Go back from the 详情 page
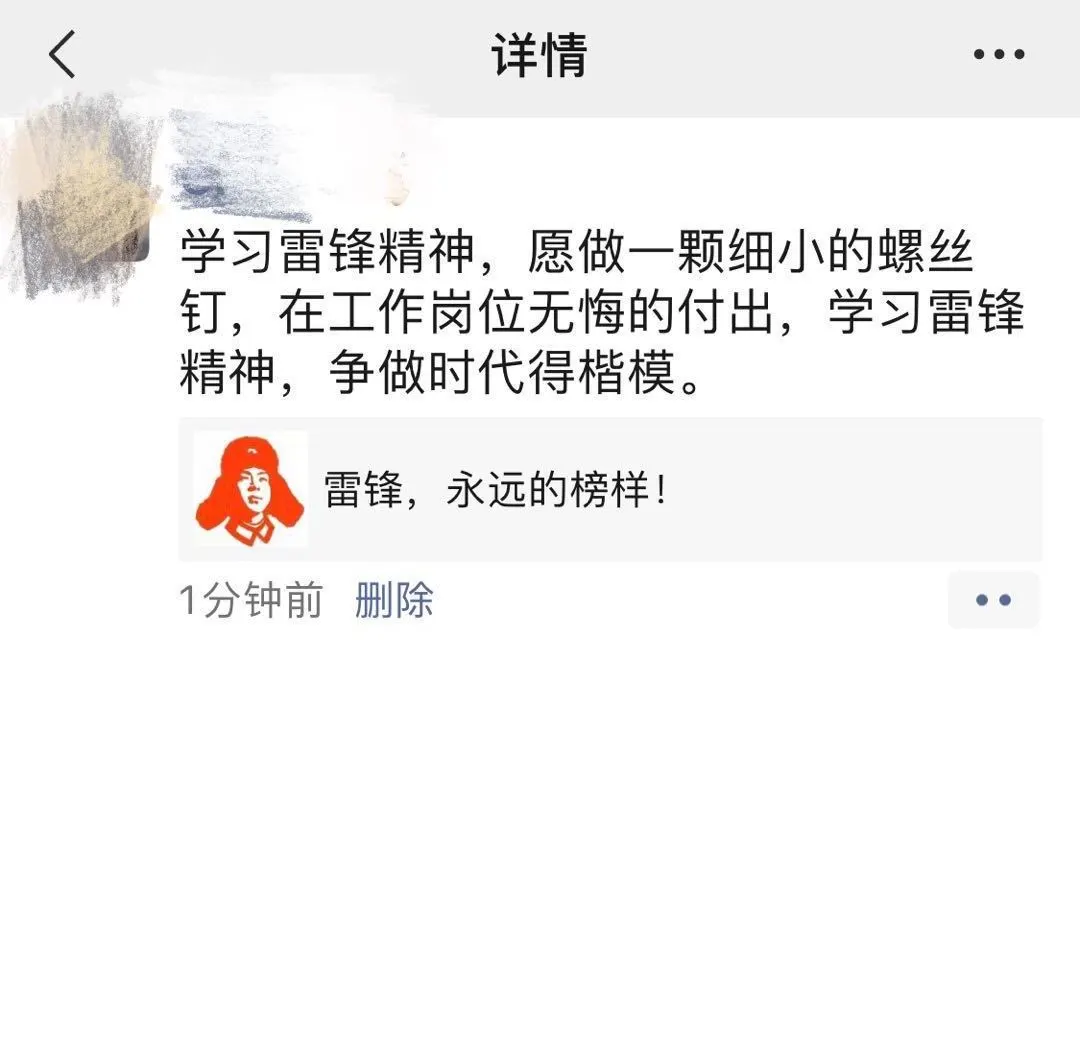The width and height of the screenshot is (1080, 1048). pyautogui.click(x=62, y=54)
